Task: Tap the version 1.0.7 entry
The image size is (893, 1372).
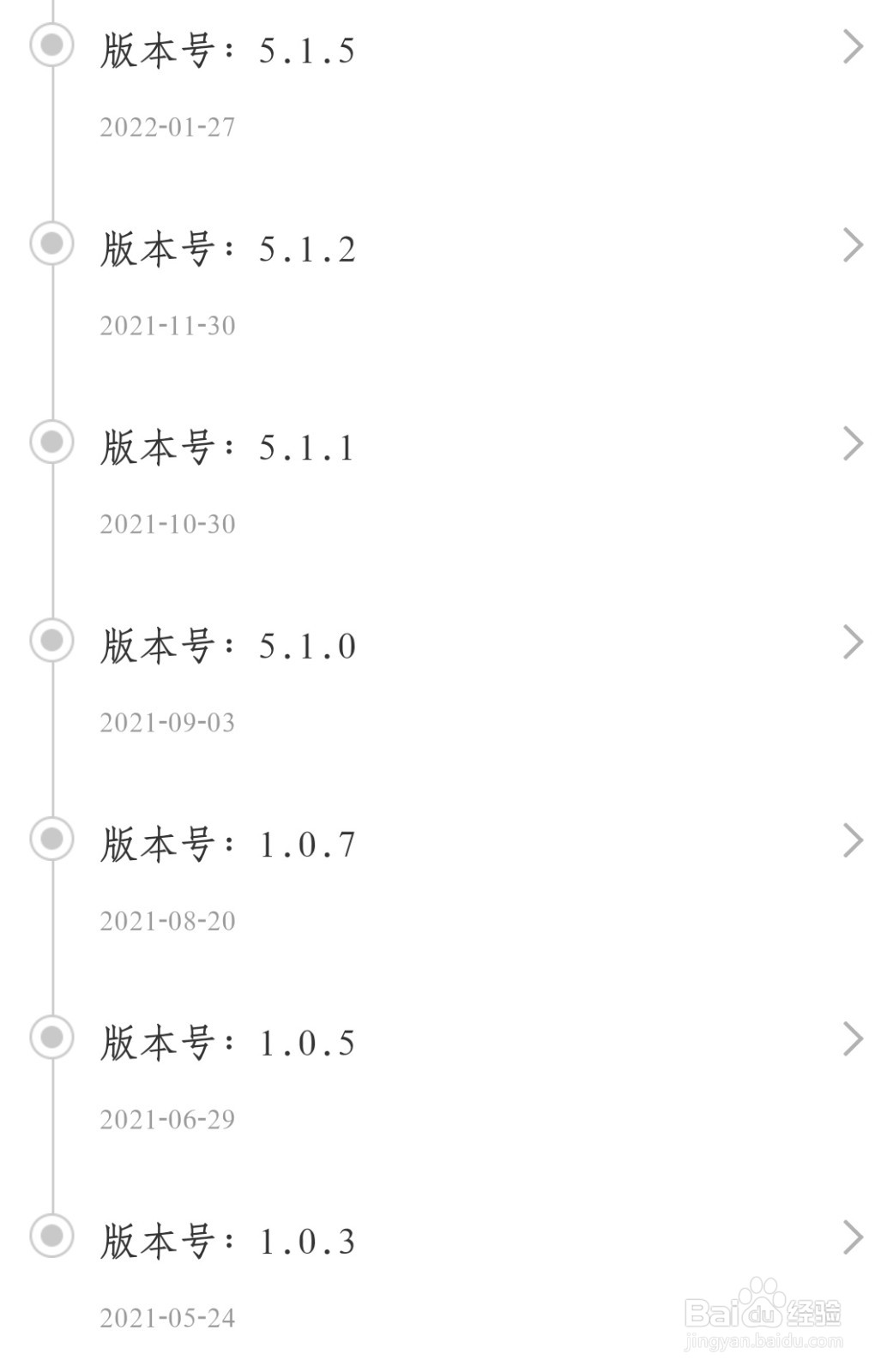Action: [227, 844]
